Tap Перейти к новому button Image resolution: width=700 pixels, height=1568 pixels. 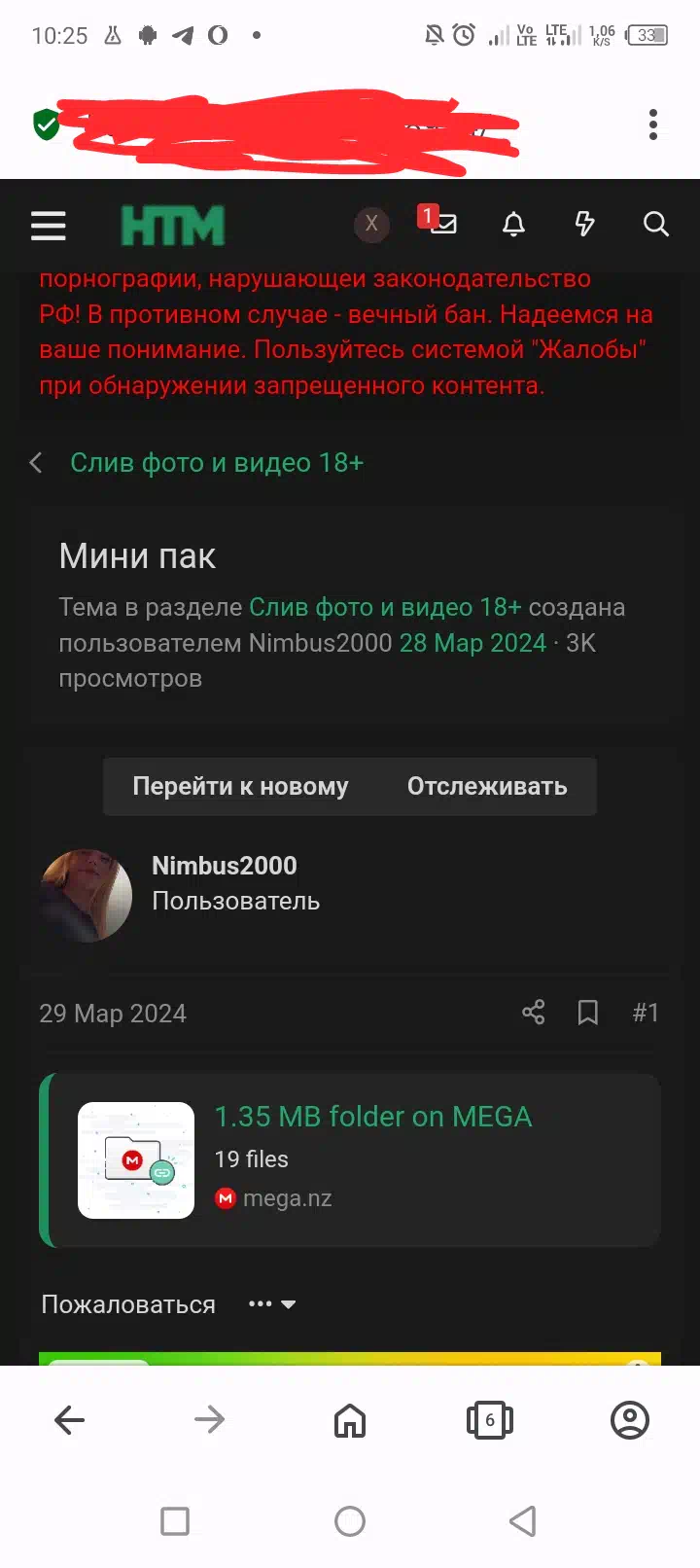coord(240,786)
